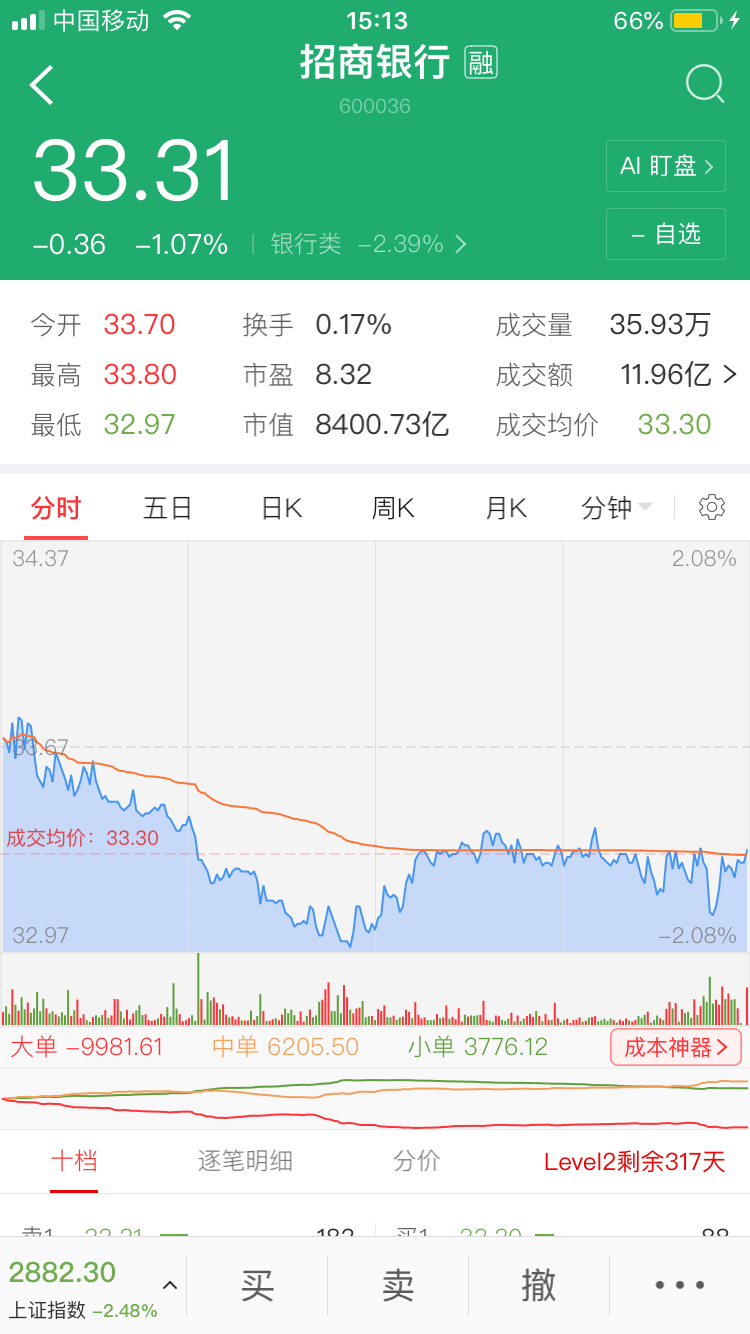Open chart settings gear
750x1334 pixels.
[712, 508]
